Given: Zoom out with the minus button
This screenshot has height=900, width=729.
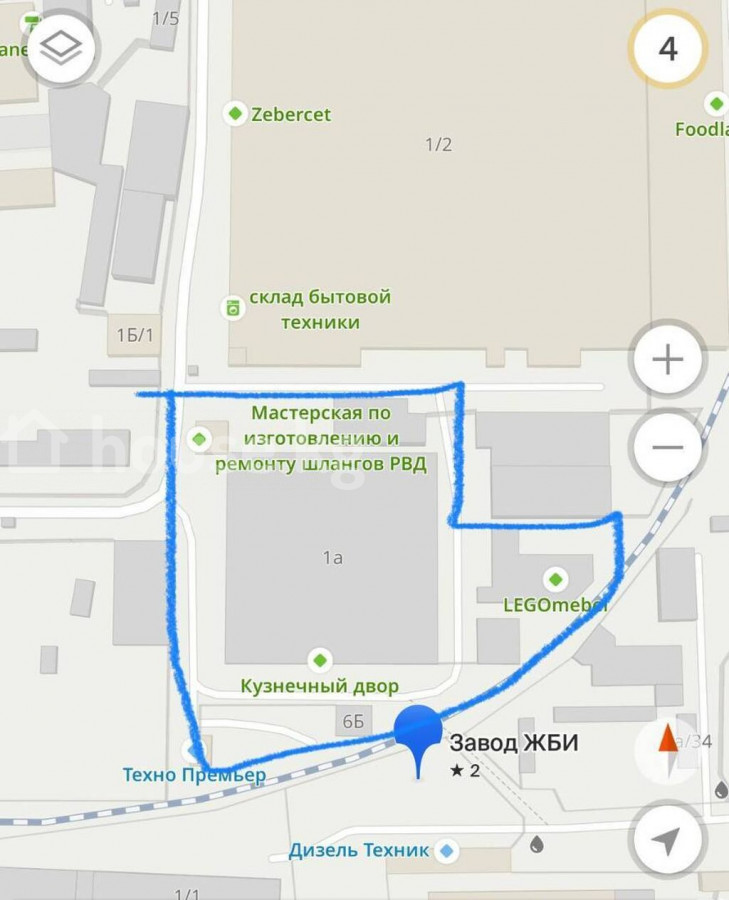Looking at the screenshot, I should click(667, 447).
